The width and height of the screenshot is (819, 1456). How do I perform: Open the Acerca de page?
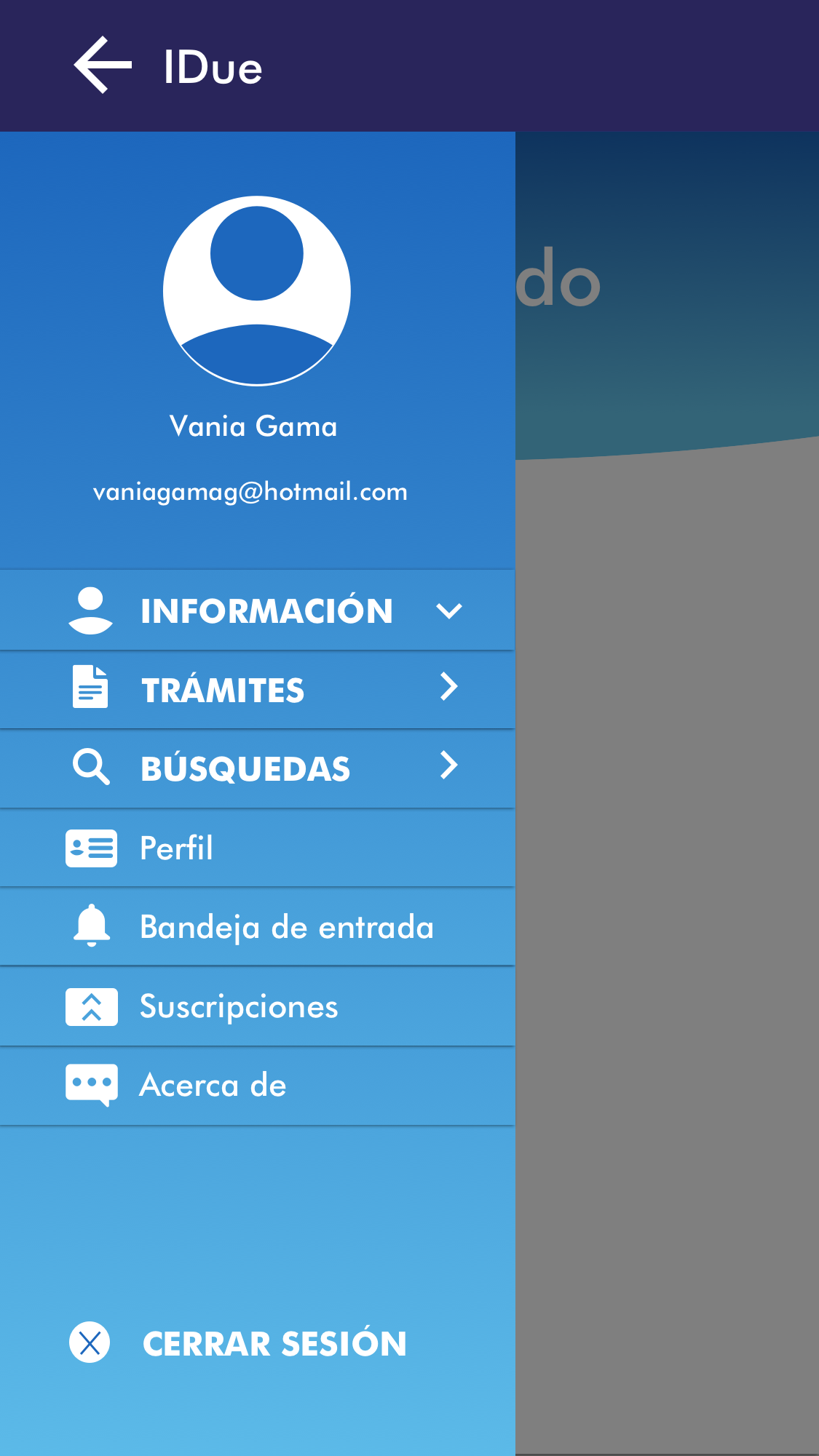[x=258, y=1086]
